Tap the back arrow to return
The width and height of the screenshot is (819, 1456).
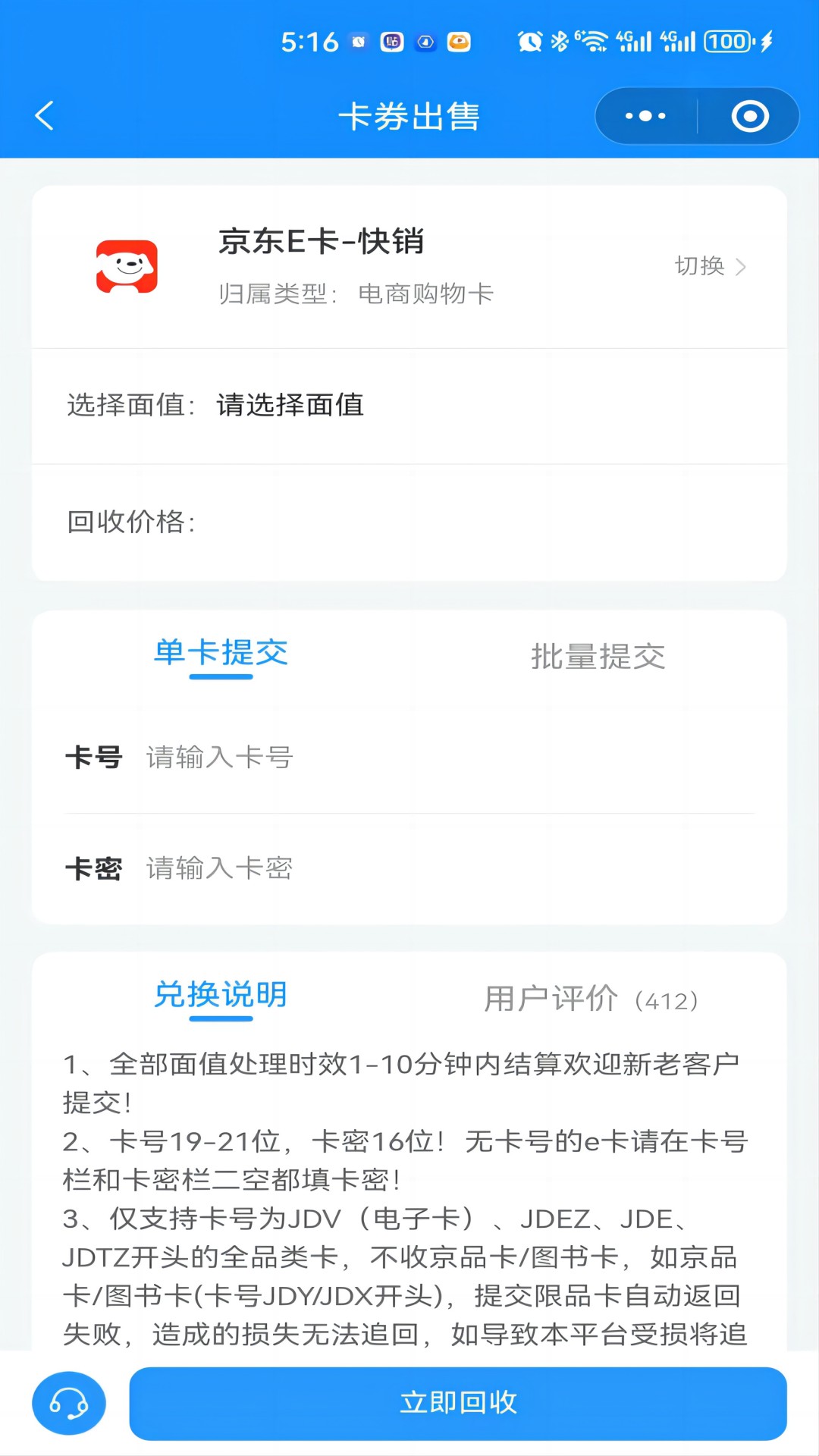click(x=43, y=115)
